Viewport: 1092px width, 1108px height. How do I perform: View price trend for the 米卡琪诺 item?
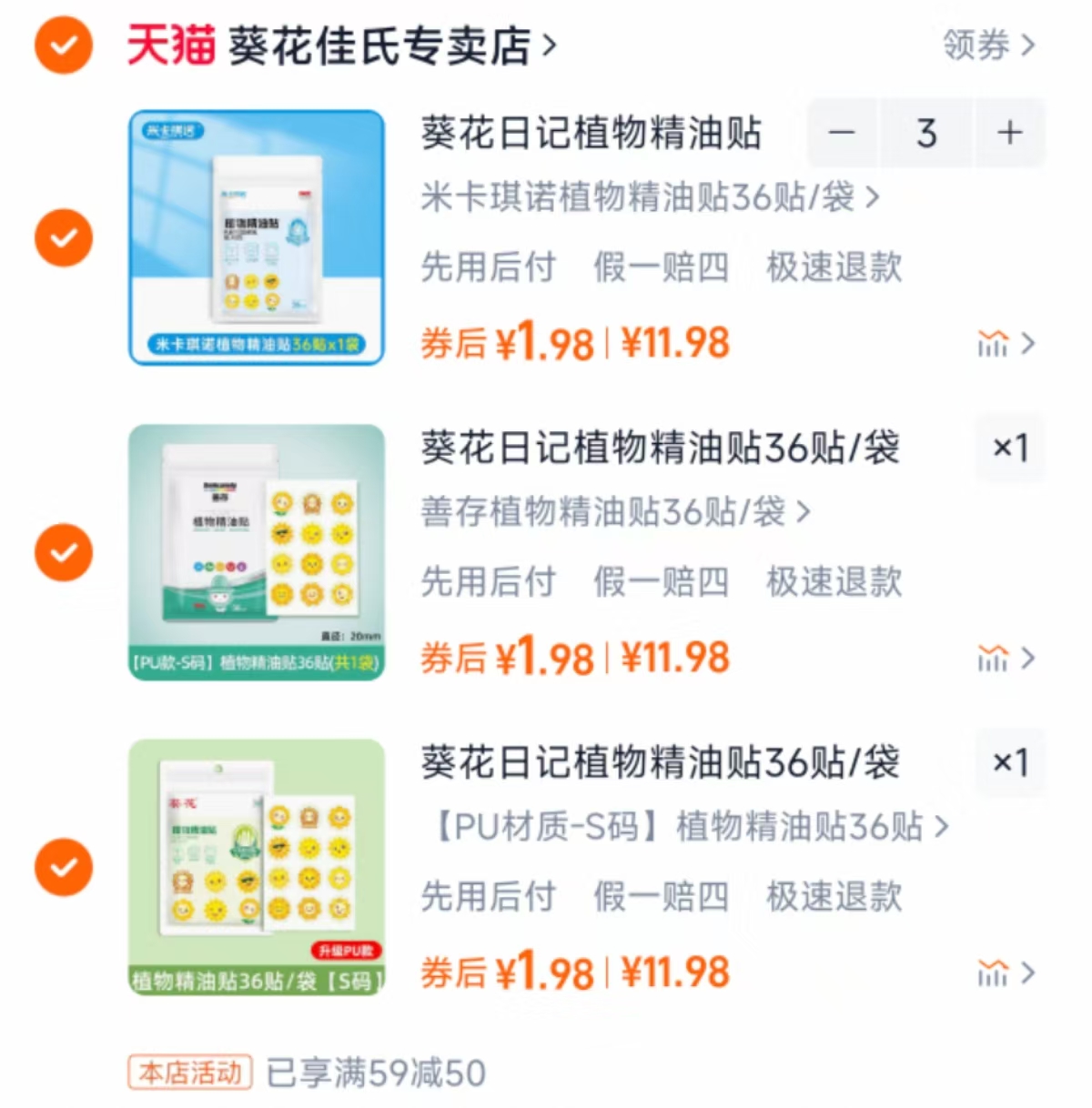coord(1005,344)
